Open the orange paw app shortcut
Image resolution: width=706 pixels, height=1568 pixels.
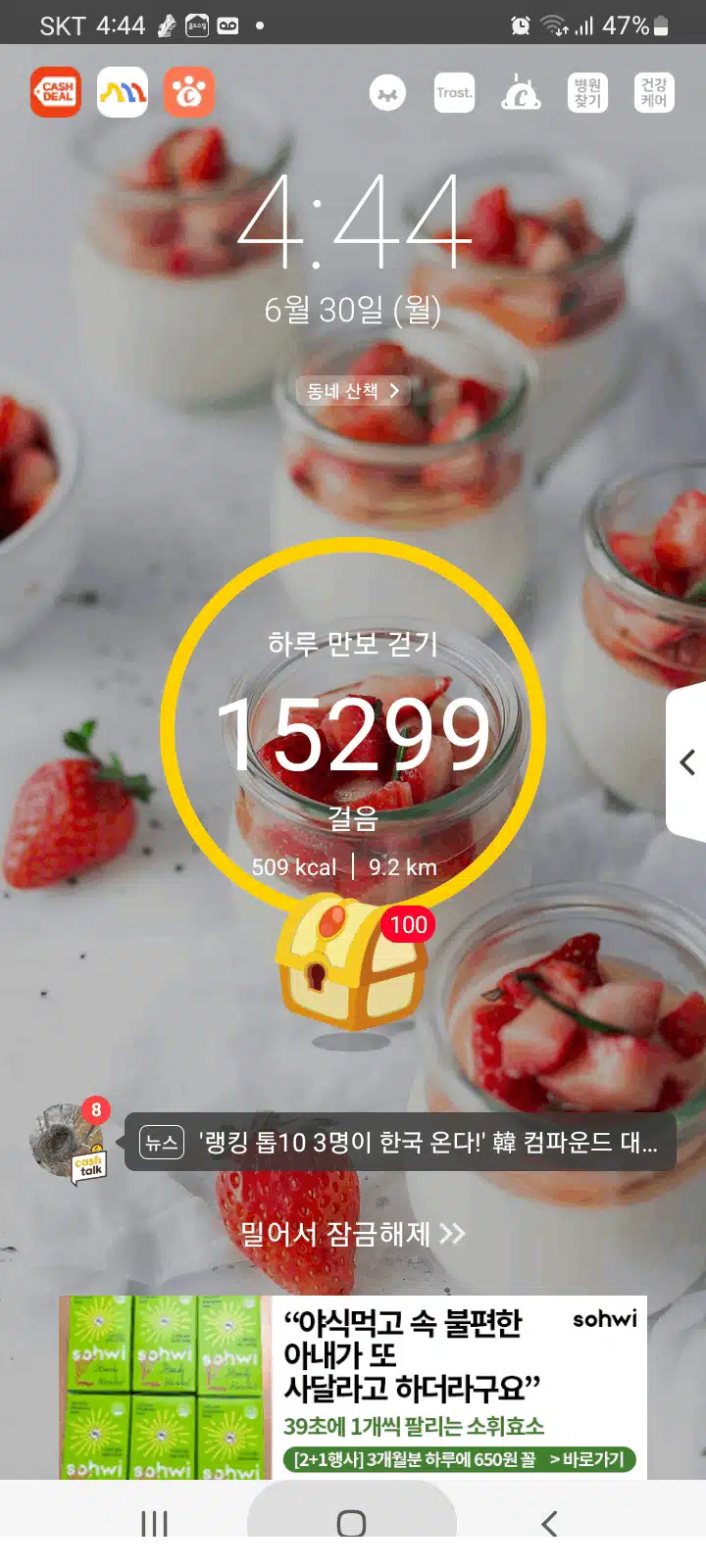pyautogui.click(x=188, y=92)
